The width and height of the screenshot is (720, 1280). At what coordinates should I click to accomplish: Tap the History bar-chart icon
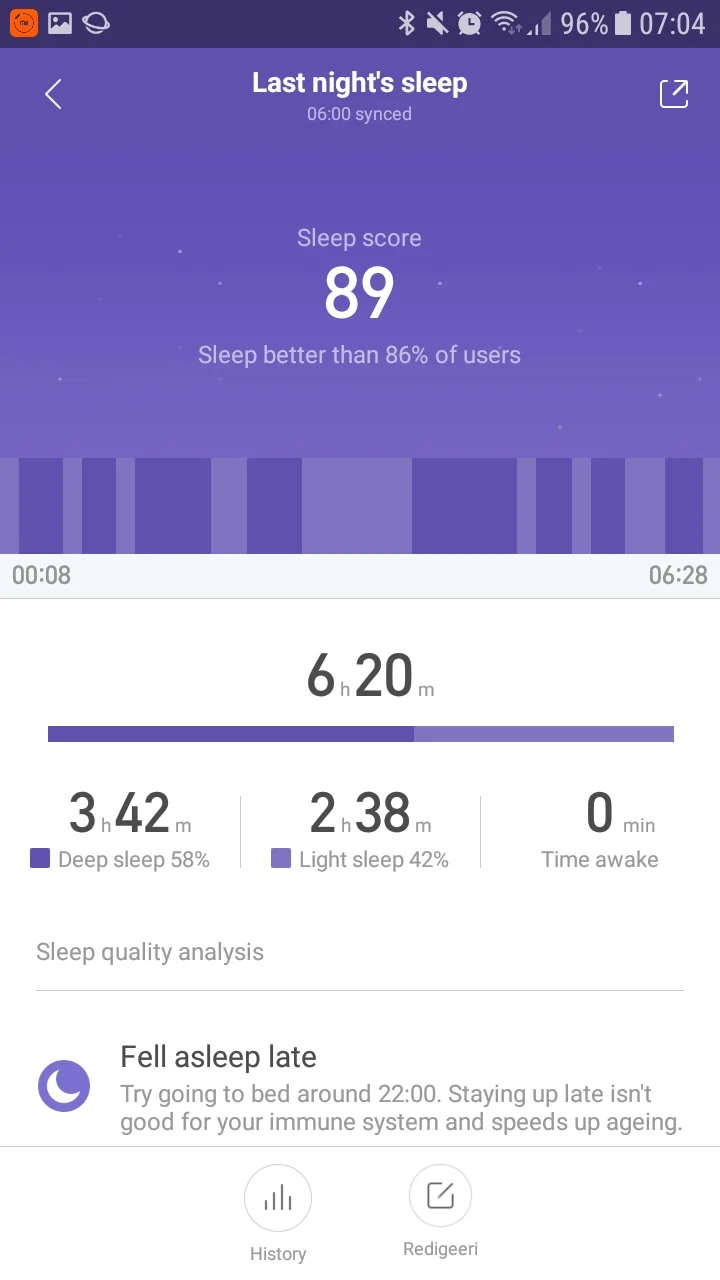tap(278, 1197)
